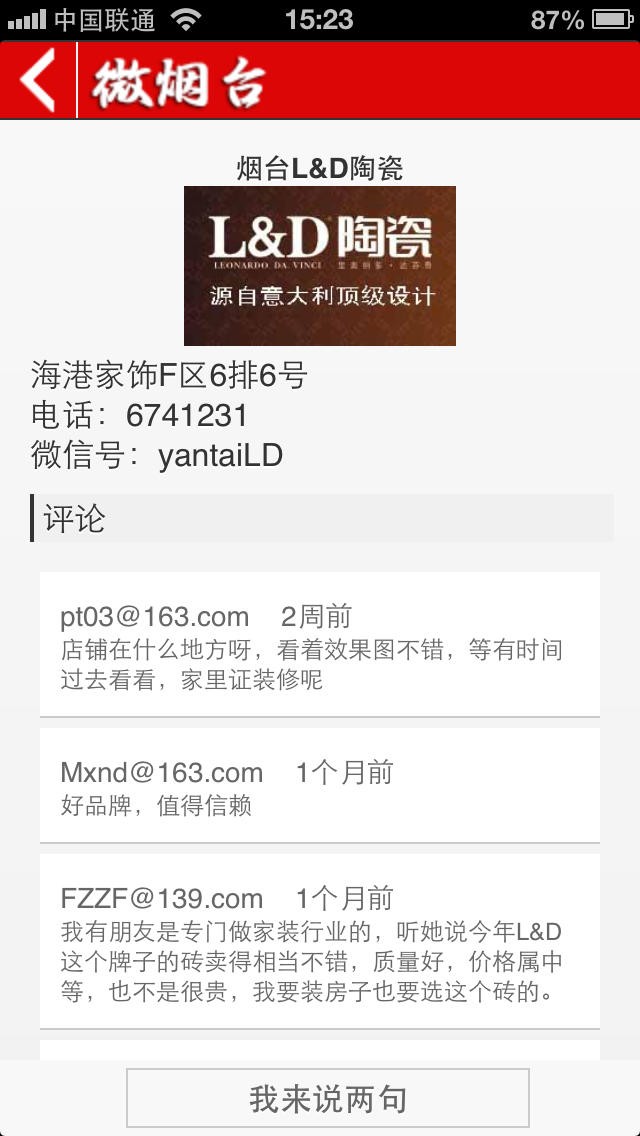Tap the 我来说两句 comment button
Screen dimensions: 640x1136
pos(328,1098)
